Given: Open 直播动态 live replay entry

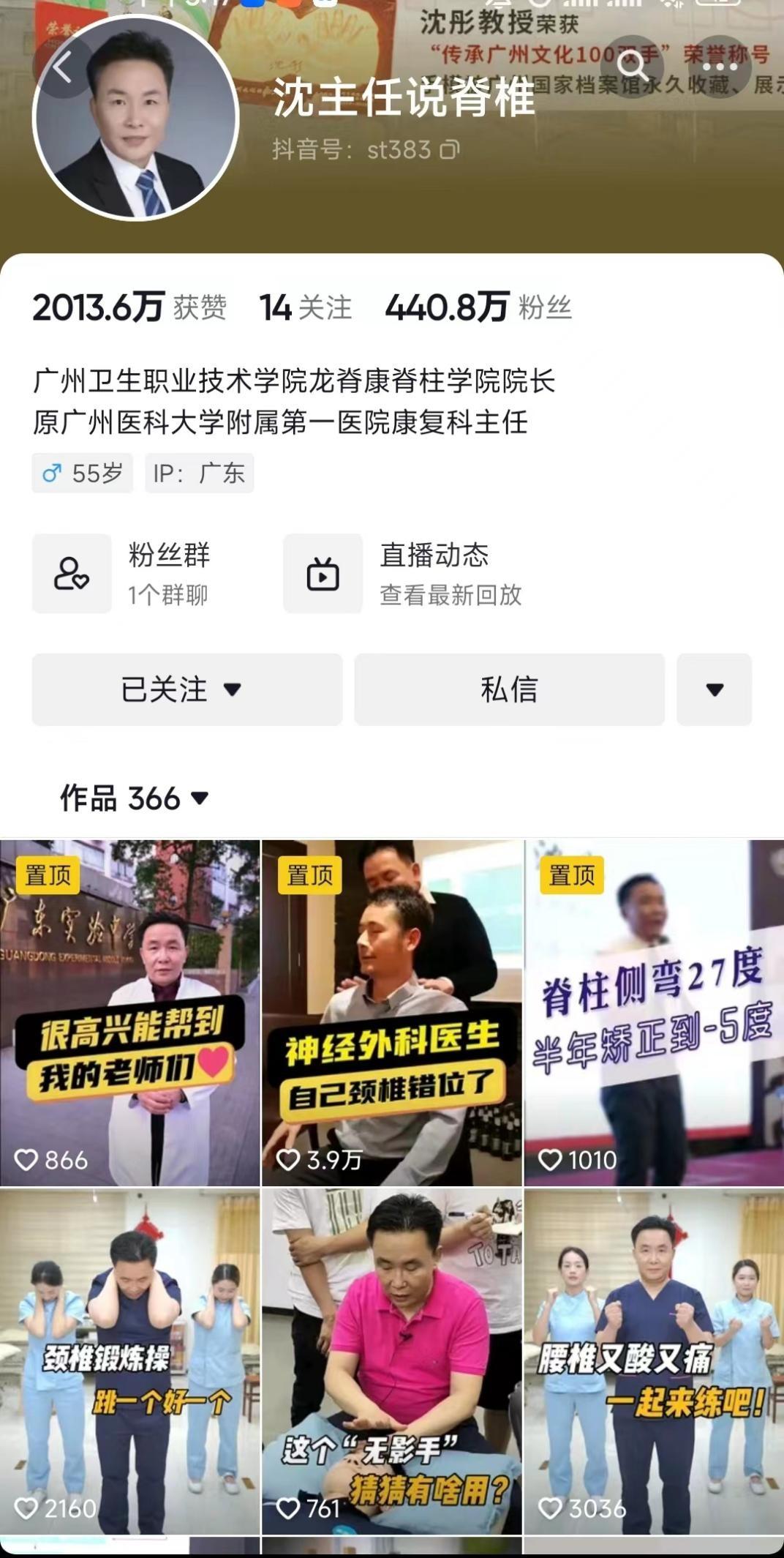Looking at the screenshot, I should 403,574.
